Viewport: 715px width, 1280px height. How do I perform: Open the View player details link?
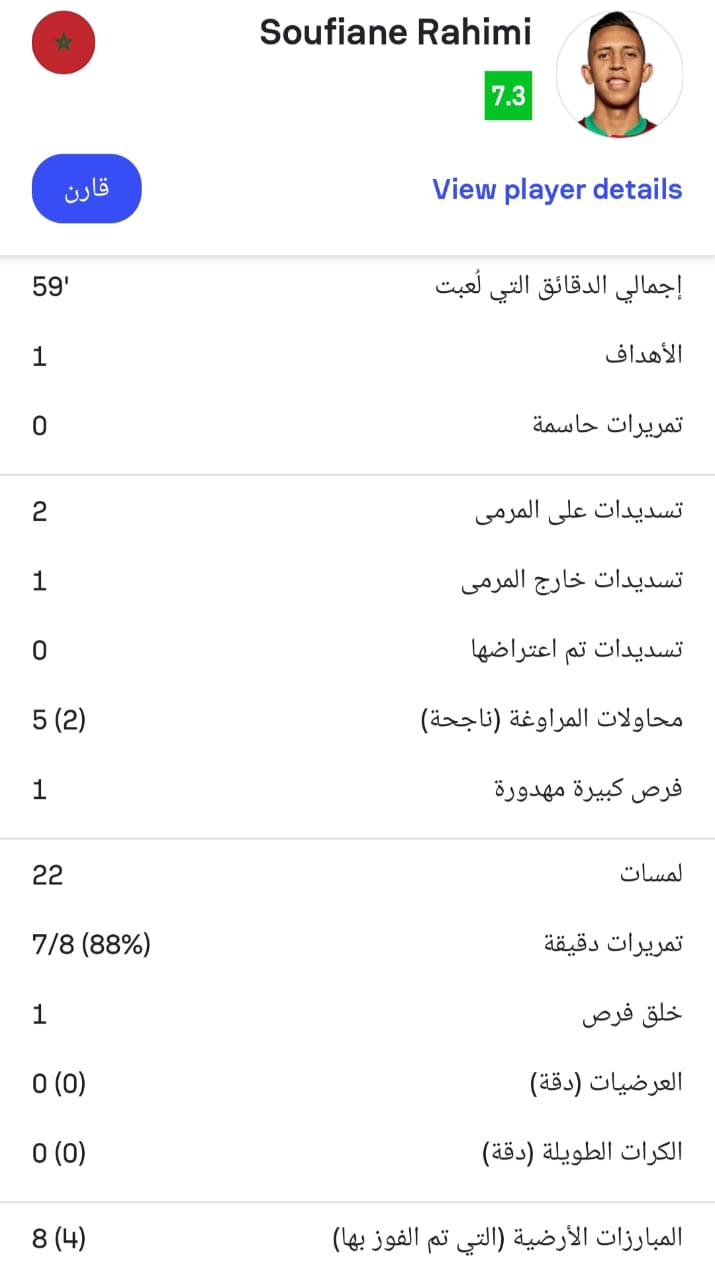557,190
